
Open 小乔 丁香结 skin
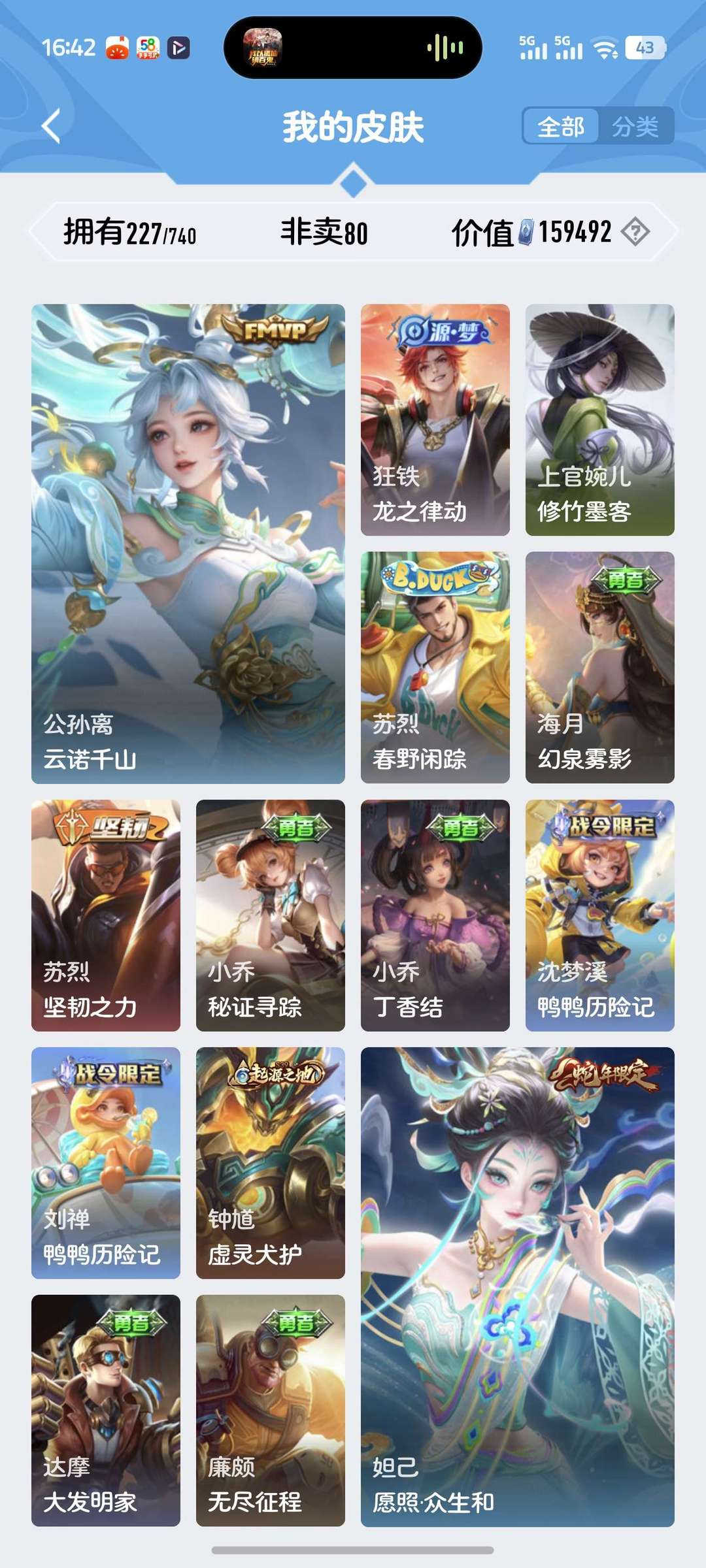pos(435,915)
